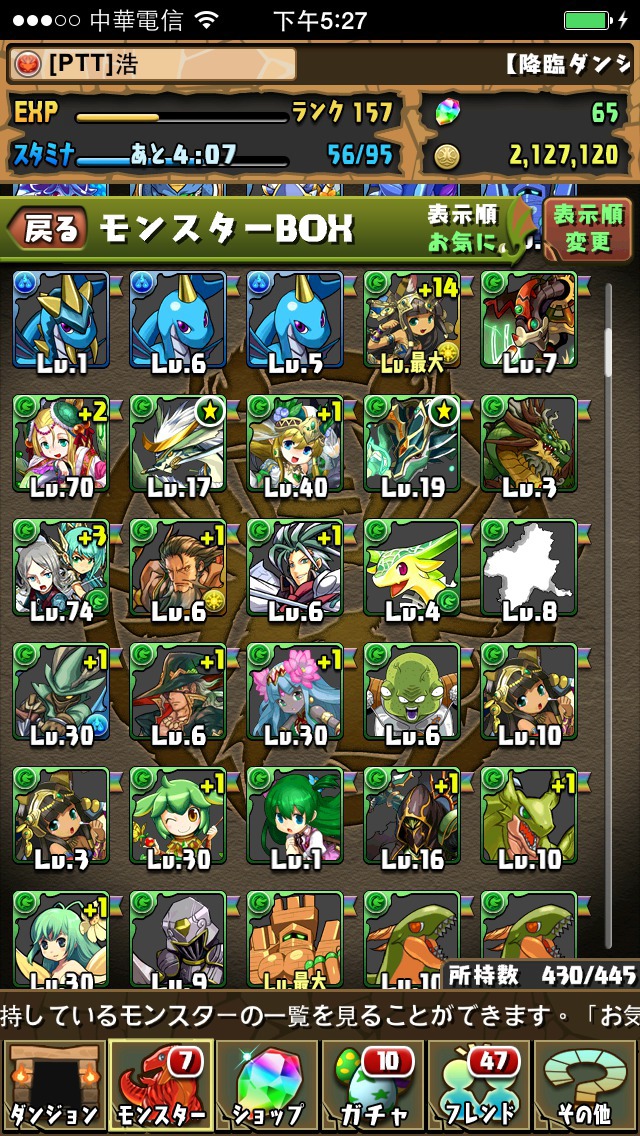Switch to the モンスター tab
Viewport: 640px width, 1136px height.
[x=161, y=1086]
